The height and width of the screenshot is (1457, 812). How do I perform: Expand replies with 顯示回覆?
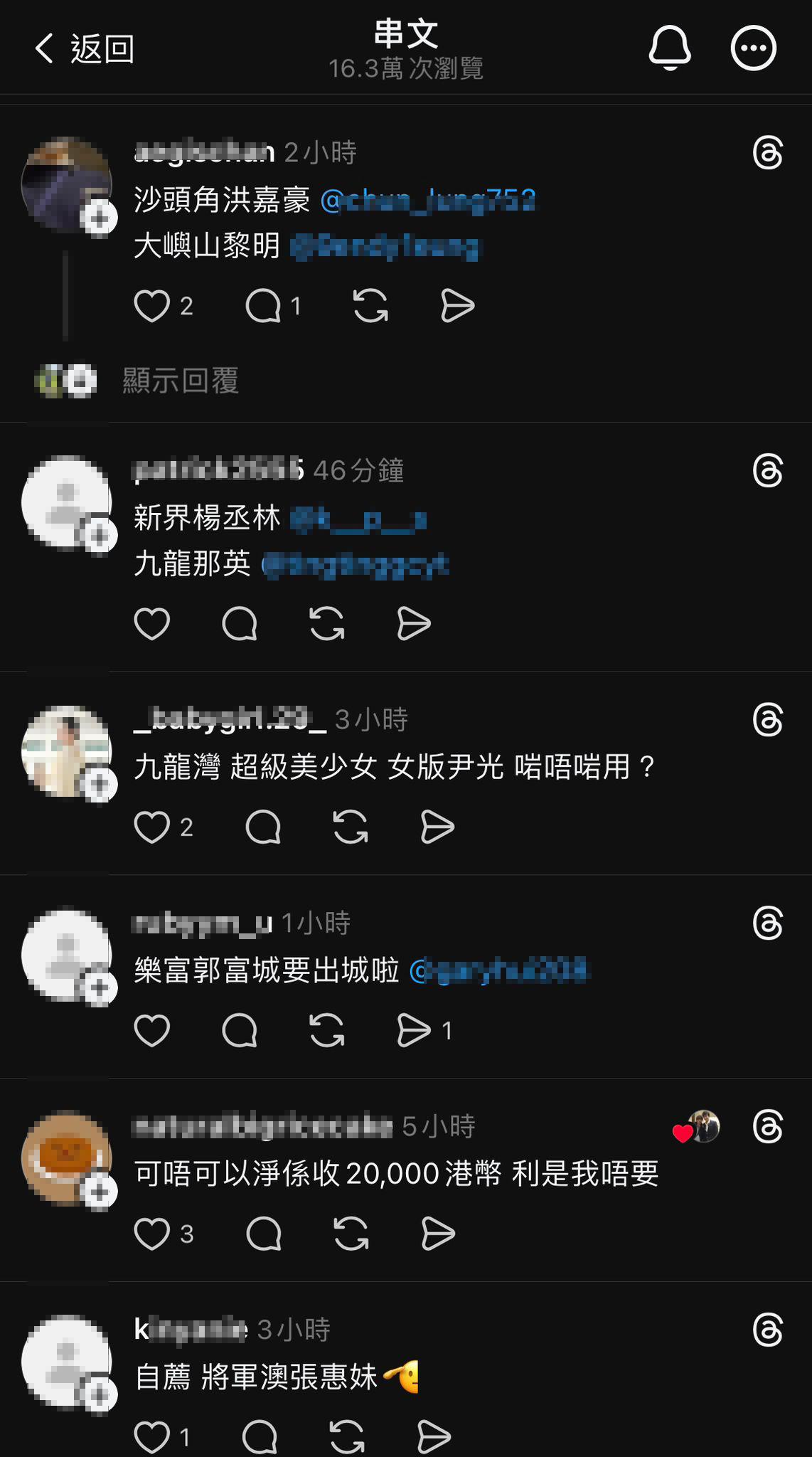tap(180, 381)
